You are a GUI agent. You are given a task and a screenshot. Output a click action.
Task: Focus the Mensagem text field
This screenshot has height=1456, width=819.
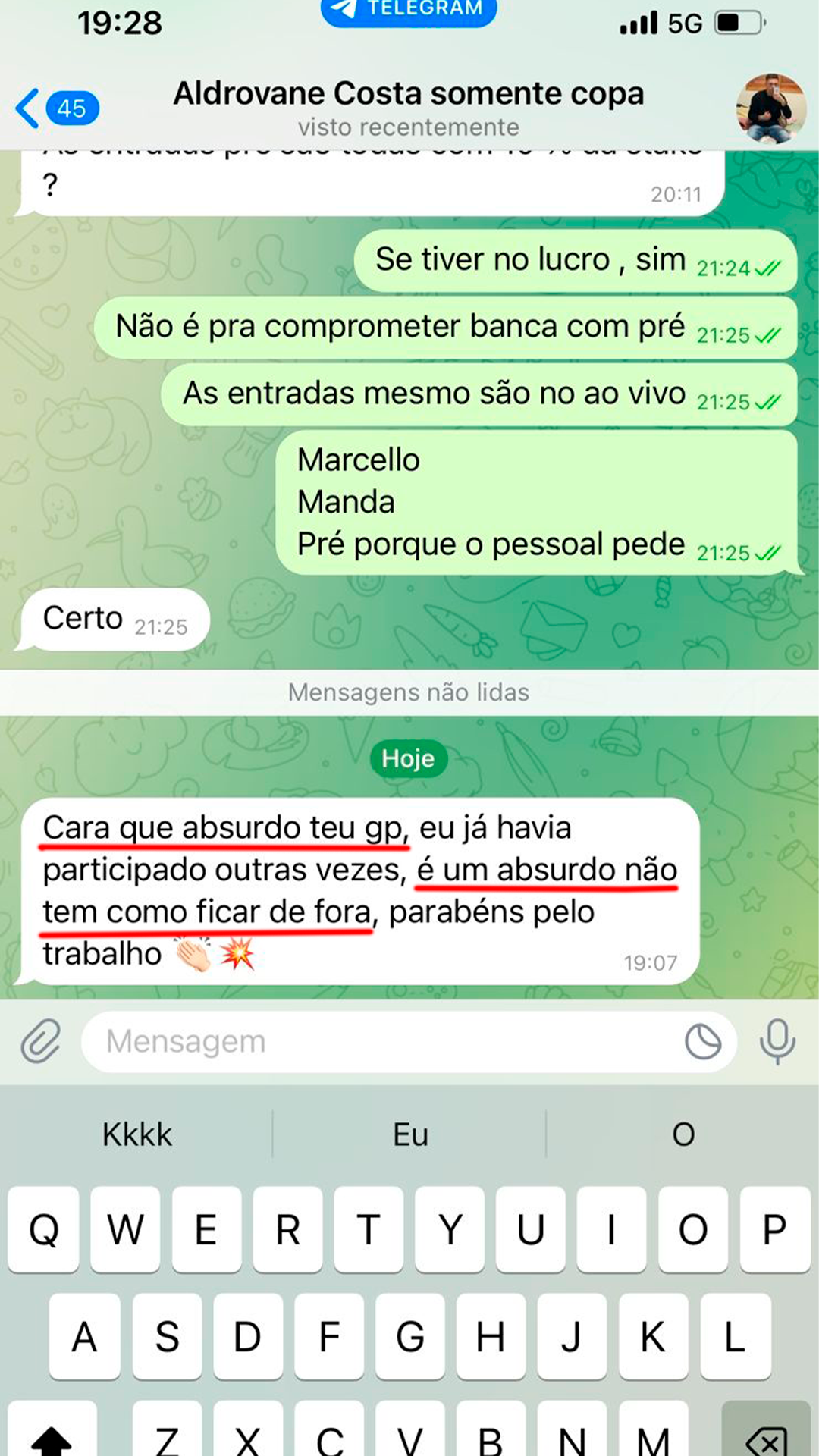coord(379,1041)
